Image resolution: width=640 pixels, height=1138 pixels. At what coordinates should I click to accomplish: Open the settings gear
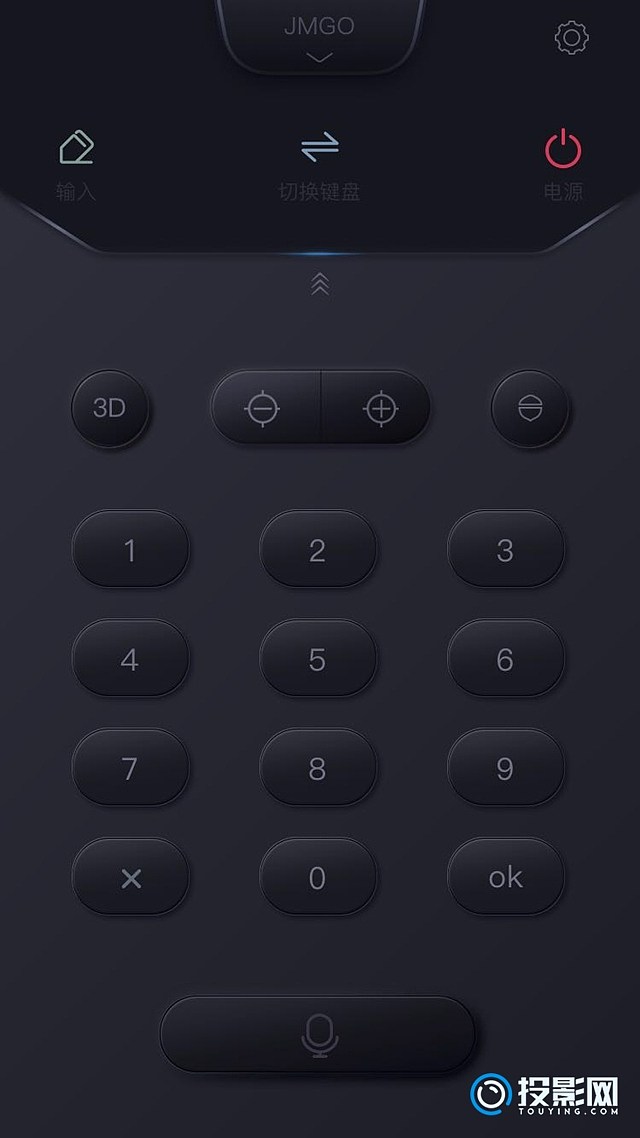pyautogui.click(x=572, y=39)
